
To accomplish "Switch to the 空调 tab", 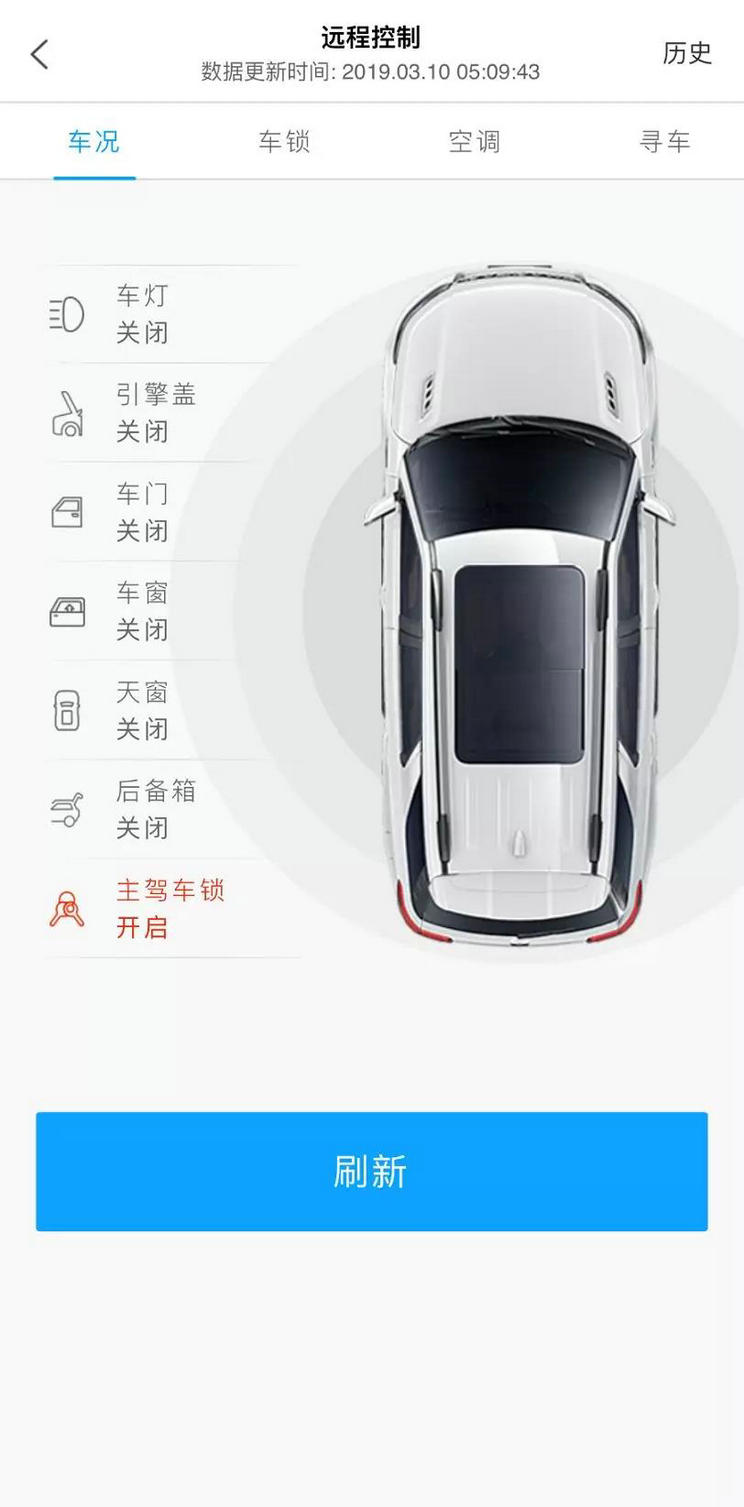I will coord(474,142).
